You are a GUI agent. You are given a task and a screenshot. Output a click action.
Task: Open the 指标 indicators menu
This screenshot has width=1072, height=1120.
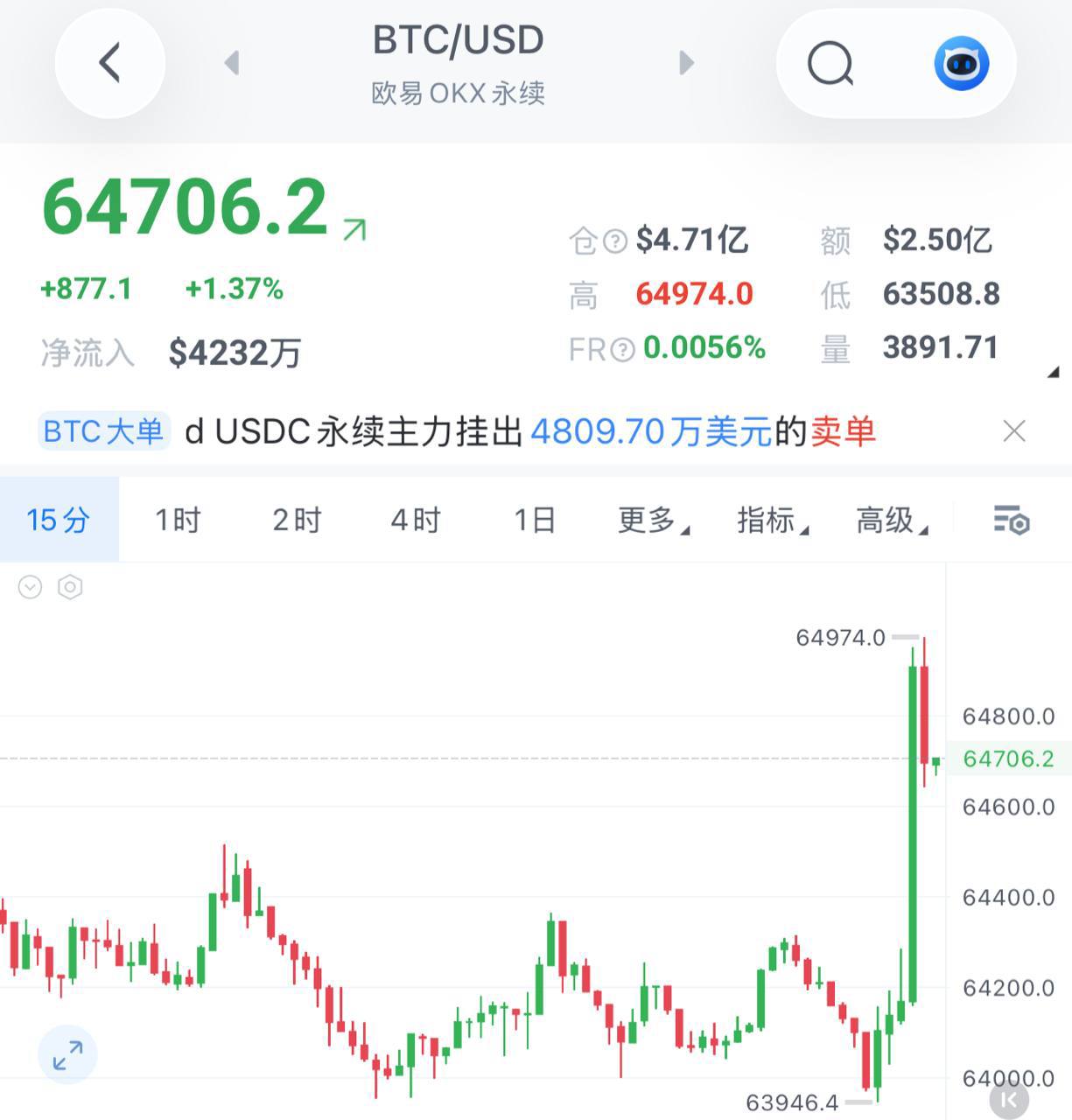point(773,520)
